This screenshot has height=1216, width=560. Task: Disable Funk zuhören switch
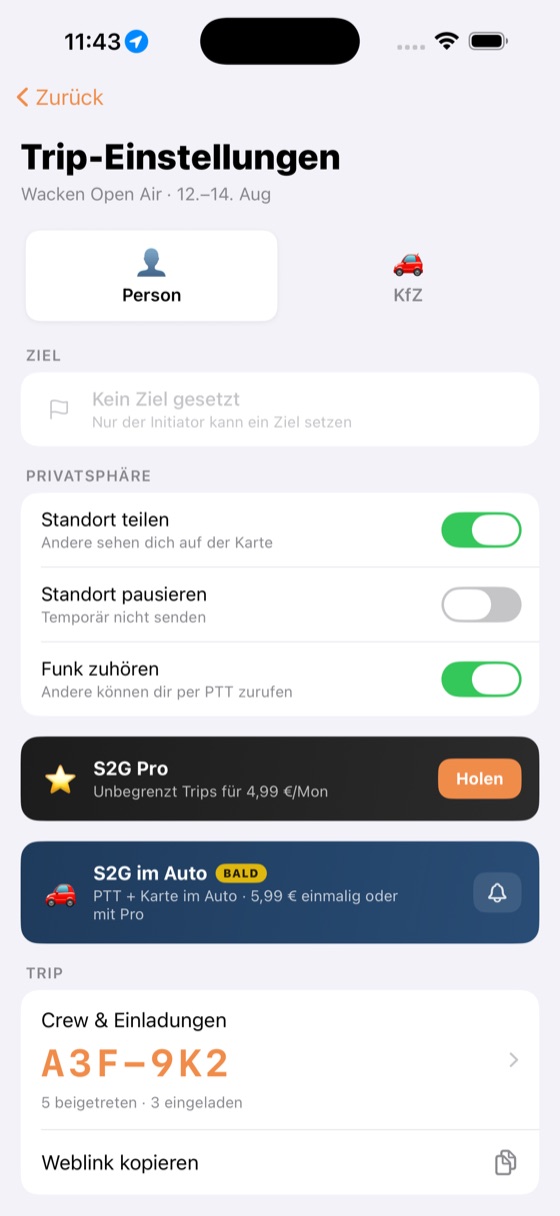pos(481,679)
